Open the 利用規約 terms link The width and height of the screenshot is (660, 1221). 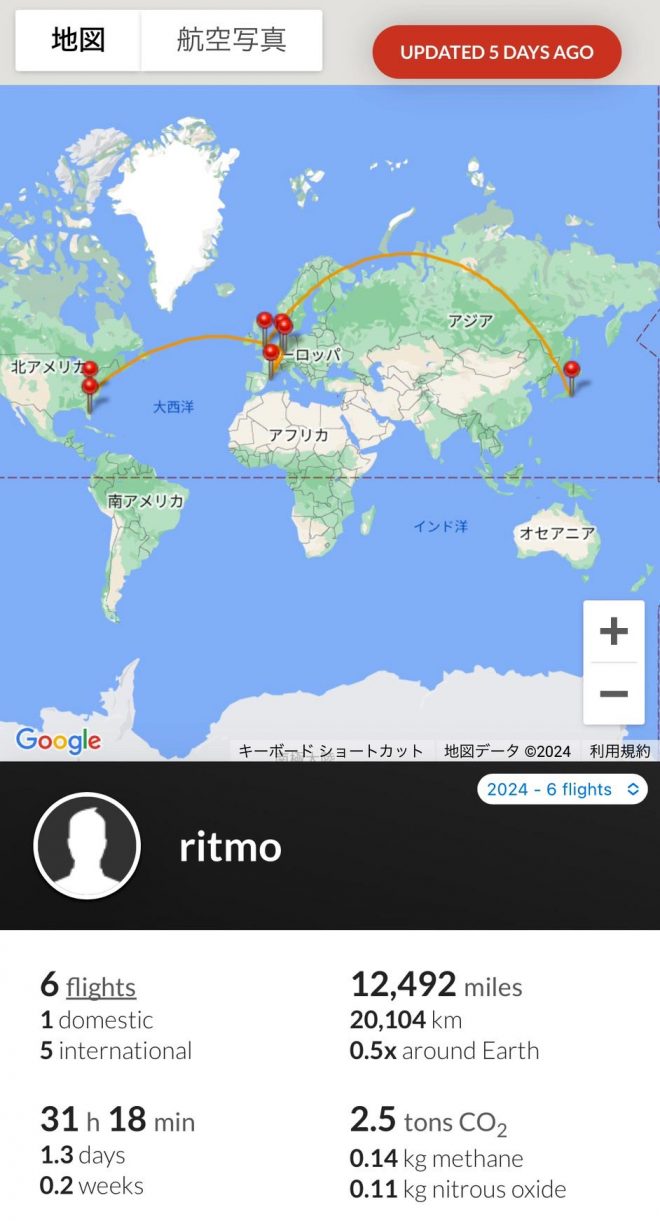619,751
